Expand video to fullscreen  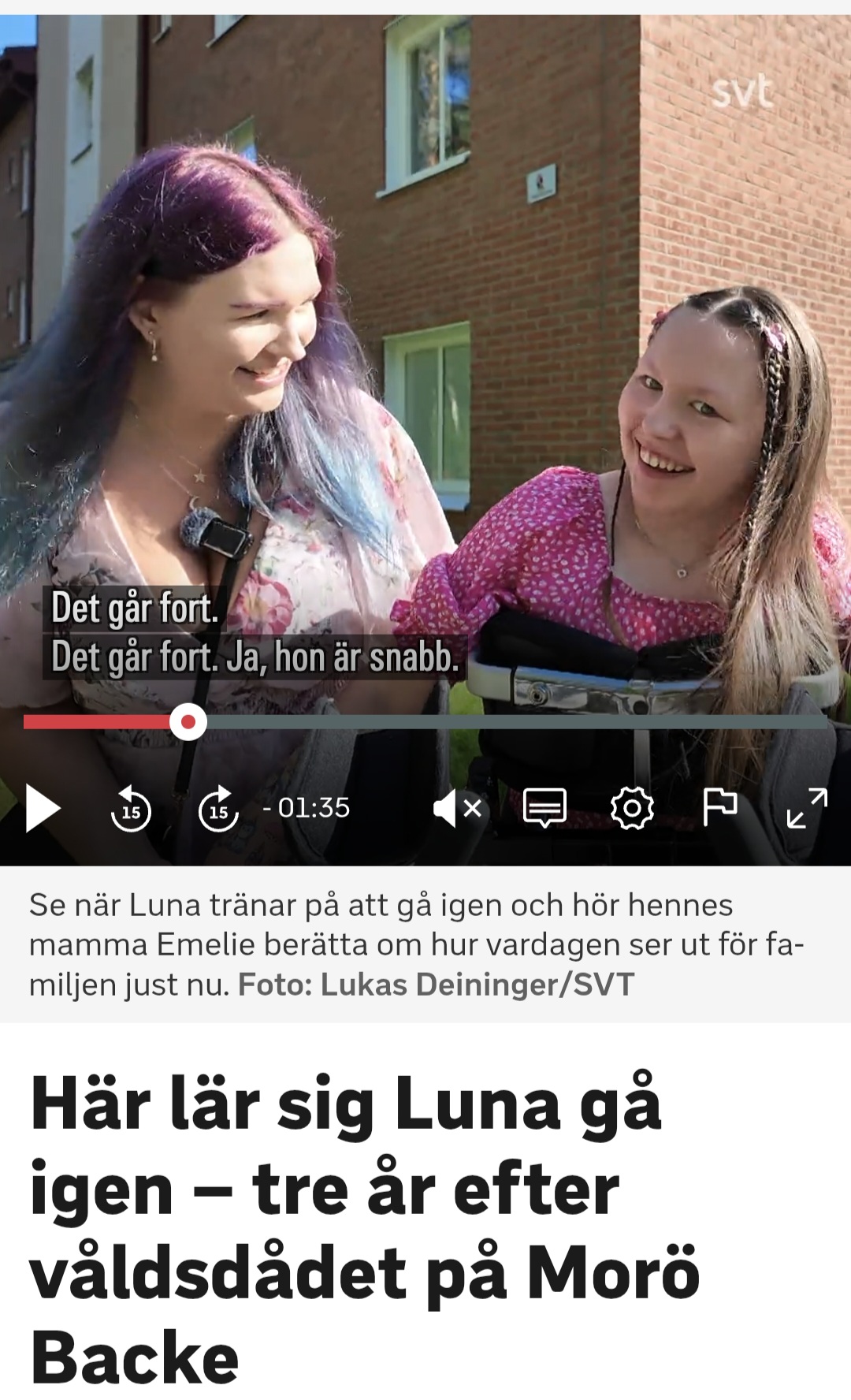pyautogui.click(x=807, y=808)
